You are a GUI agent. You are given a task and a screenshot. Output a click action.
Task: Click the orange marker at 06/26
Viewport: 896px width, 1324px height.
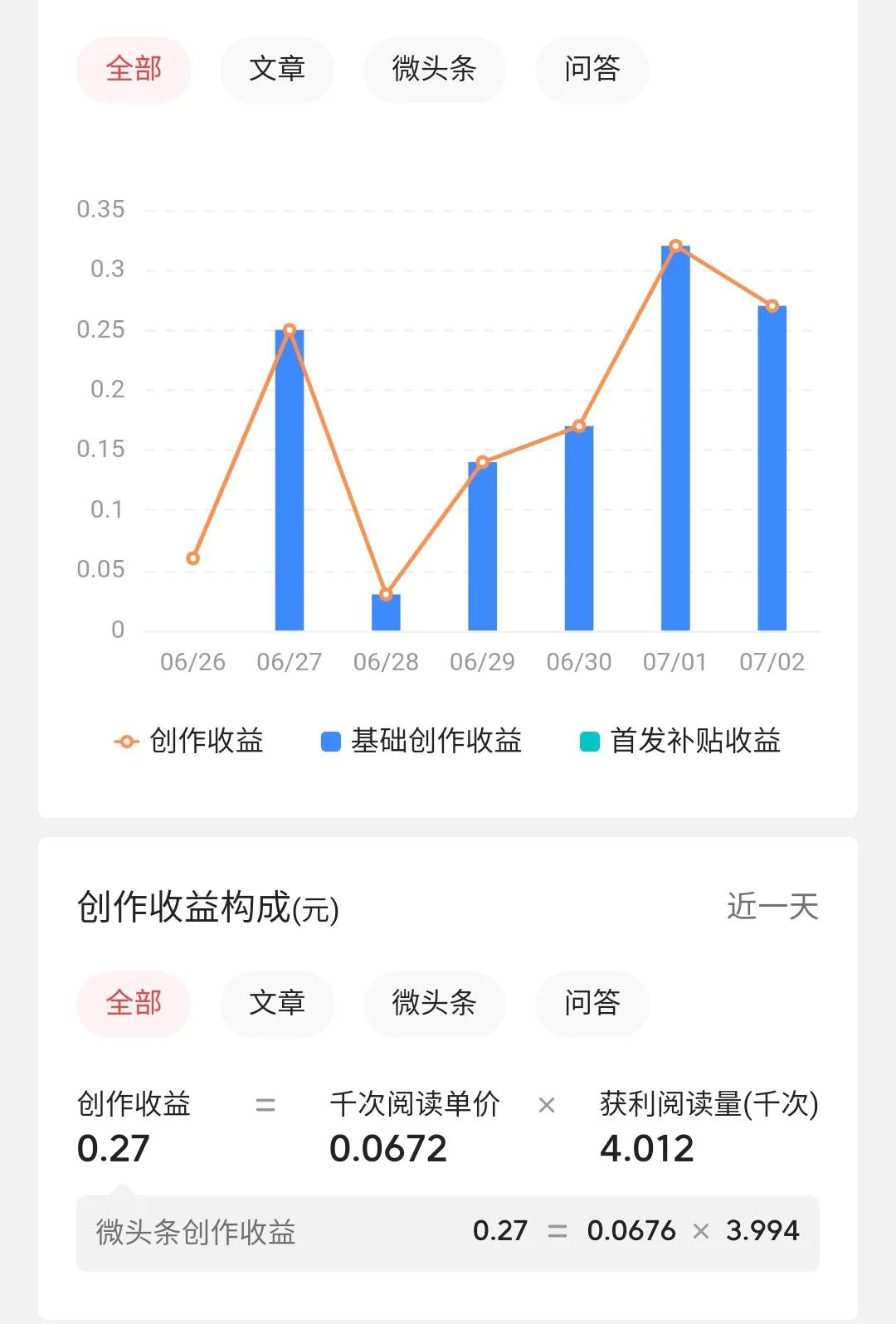[192, 557]
